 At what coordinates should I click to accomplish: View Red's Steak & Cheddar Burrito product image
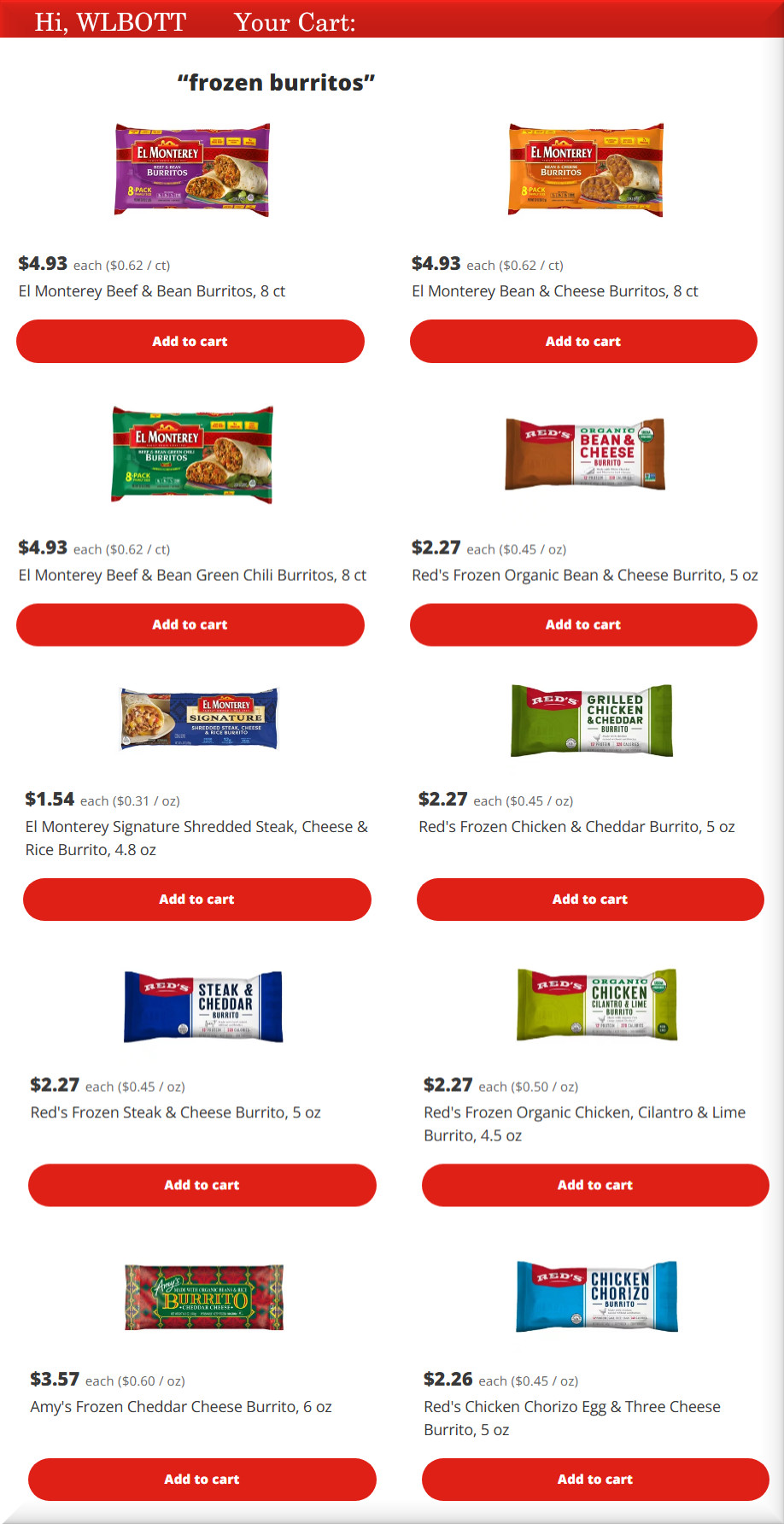point(203,1005)
